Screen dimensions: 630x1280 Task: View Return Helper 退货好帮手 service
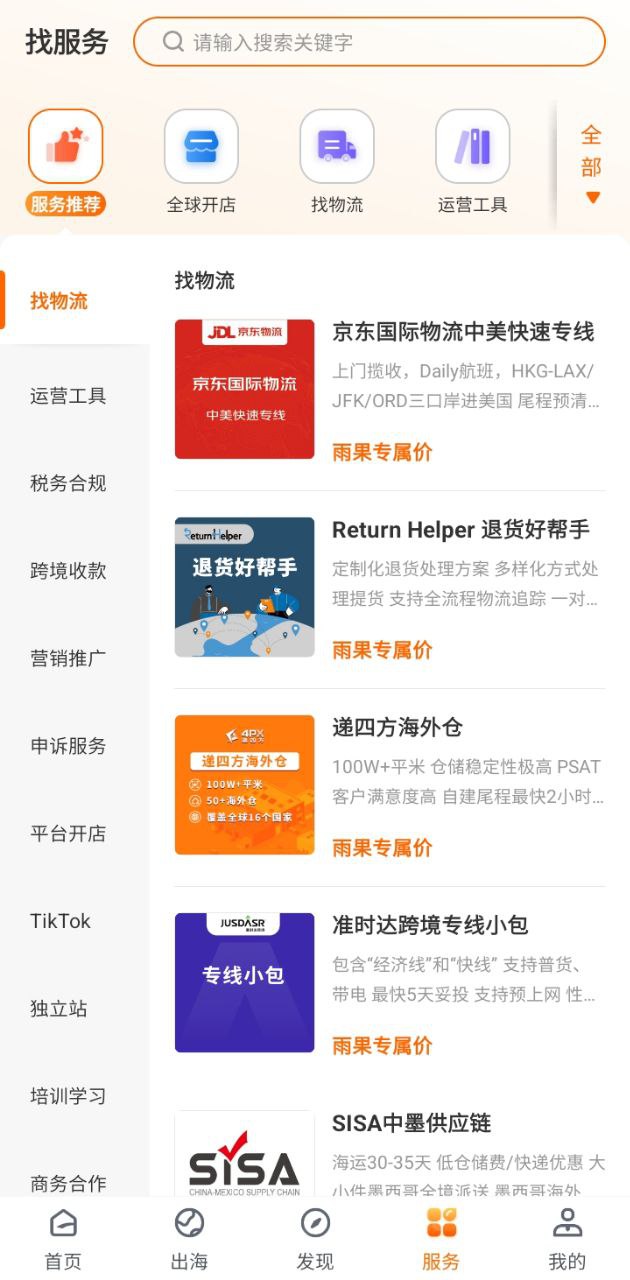click(x=390, y=588)
